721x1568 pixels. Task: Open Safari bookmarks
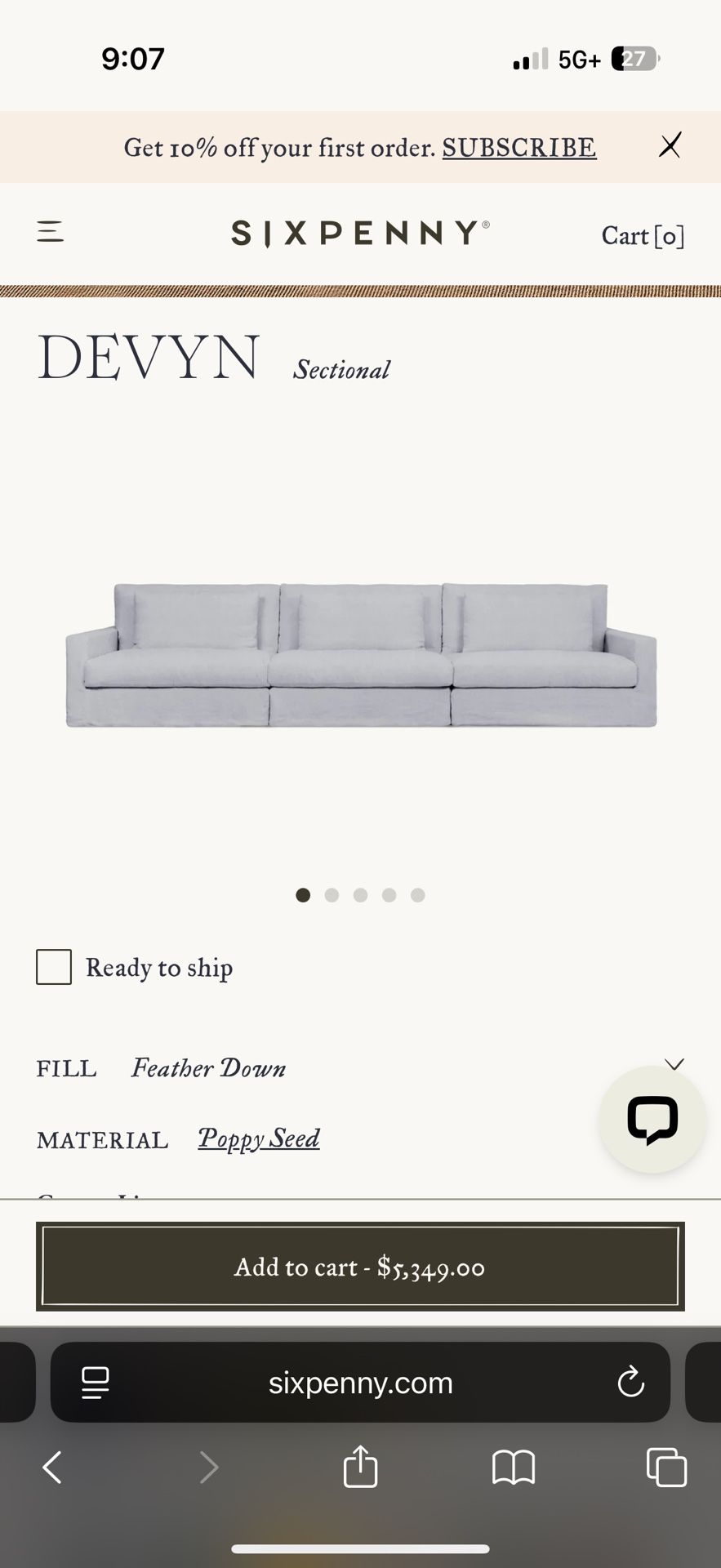(x=514, y=1468)
